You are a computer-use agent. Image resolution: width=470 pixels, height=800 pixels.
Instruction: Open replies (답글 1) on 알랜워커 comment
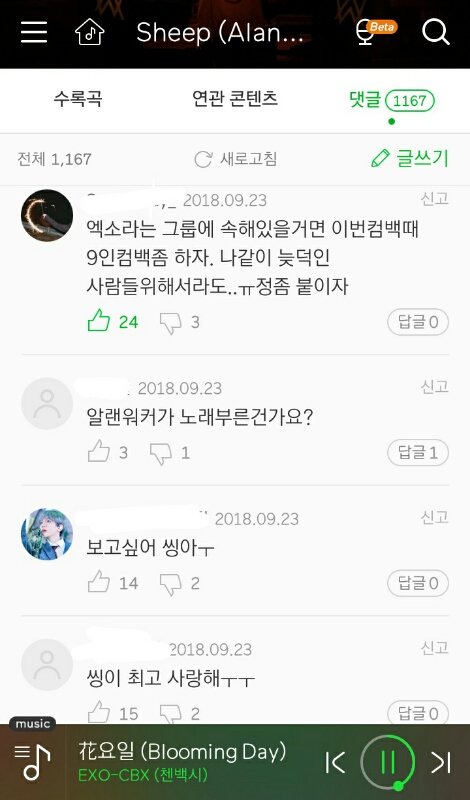click(418, 453)
